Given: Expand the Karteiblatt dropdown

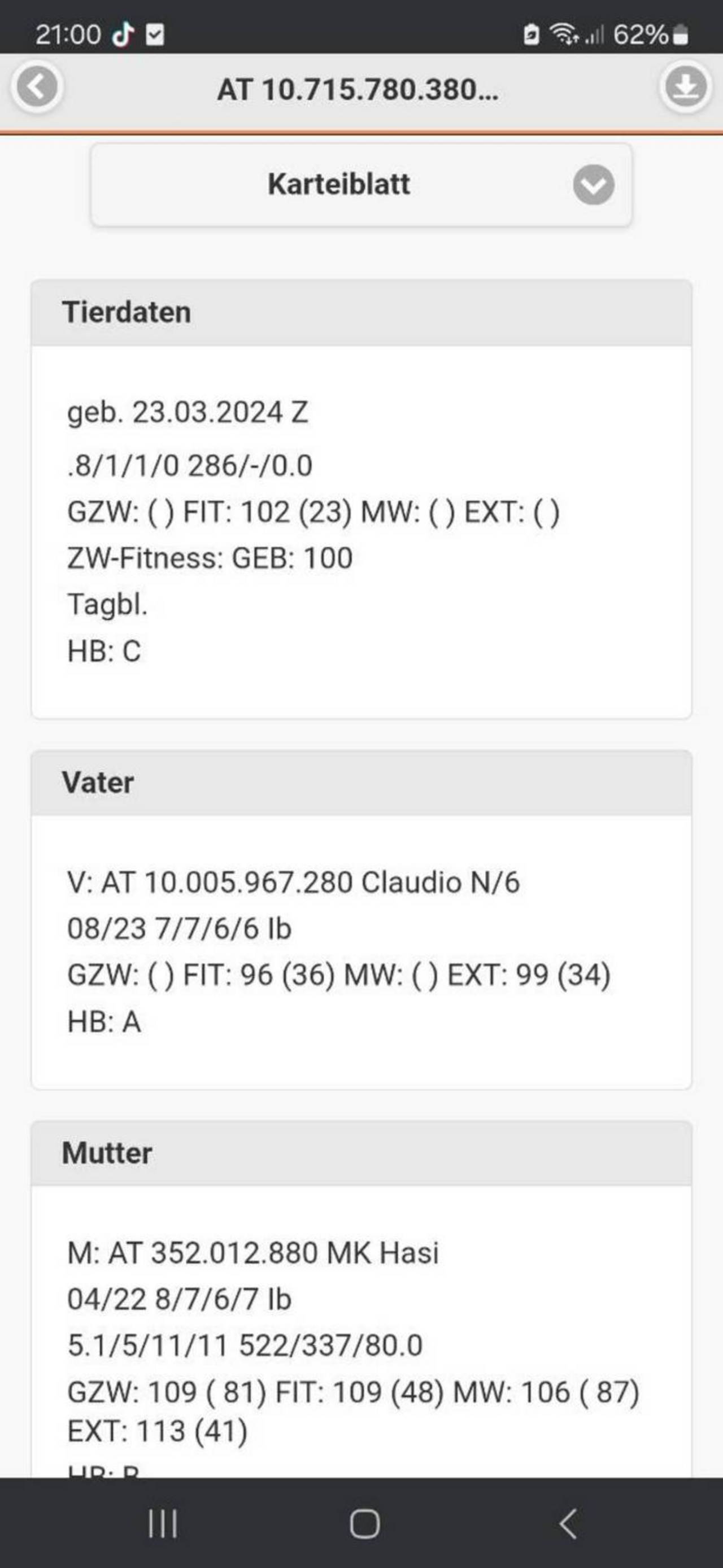Looking at the screenshot, I should pyautogui.click(x=361, y=185).
